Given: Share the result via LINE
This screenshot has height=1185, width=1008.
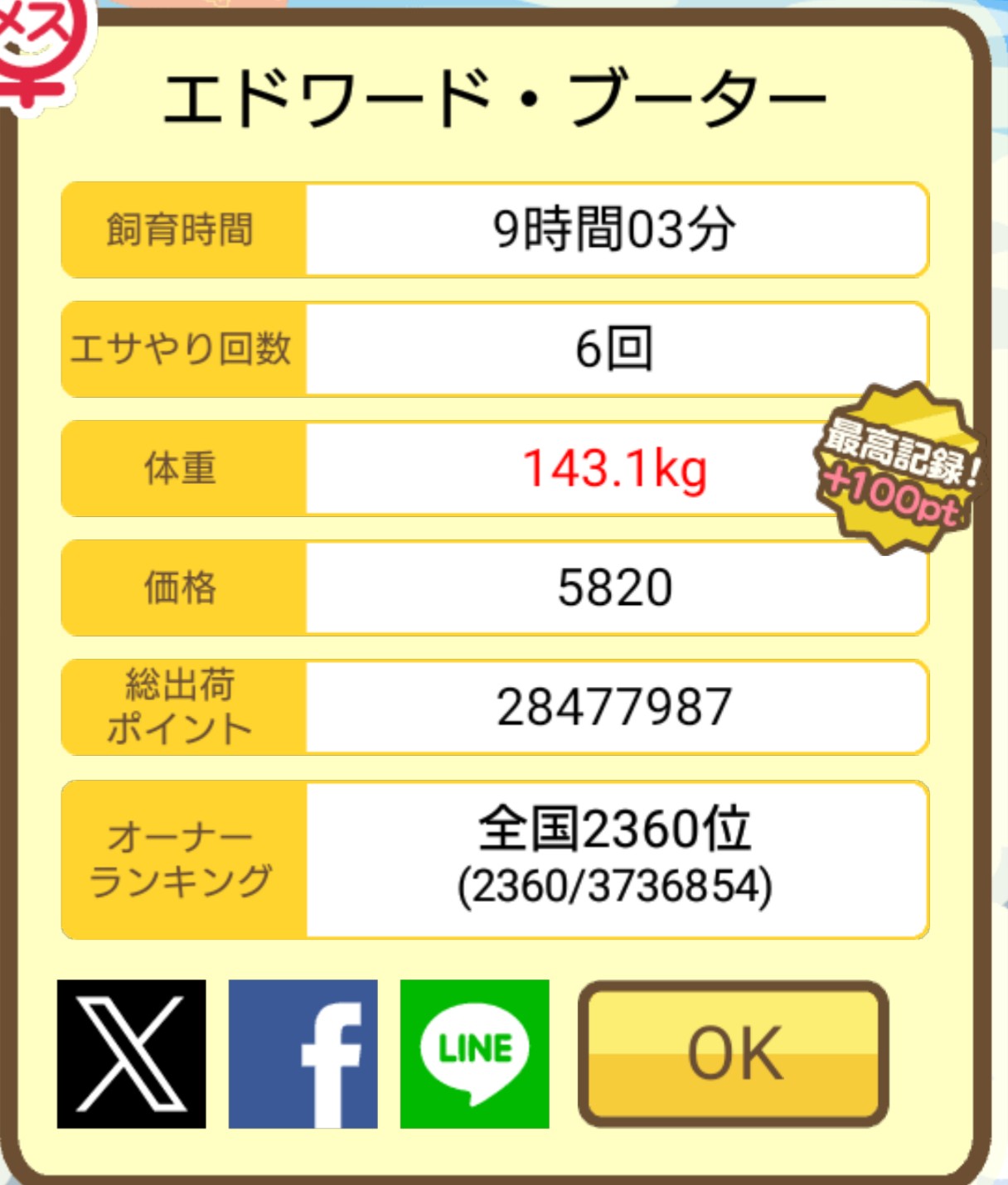Looking at the screenshot, I should point(474,1053).
